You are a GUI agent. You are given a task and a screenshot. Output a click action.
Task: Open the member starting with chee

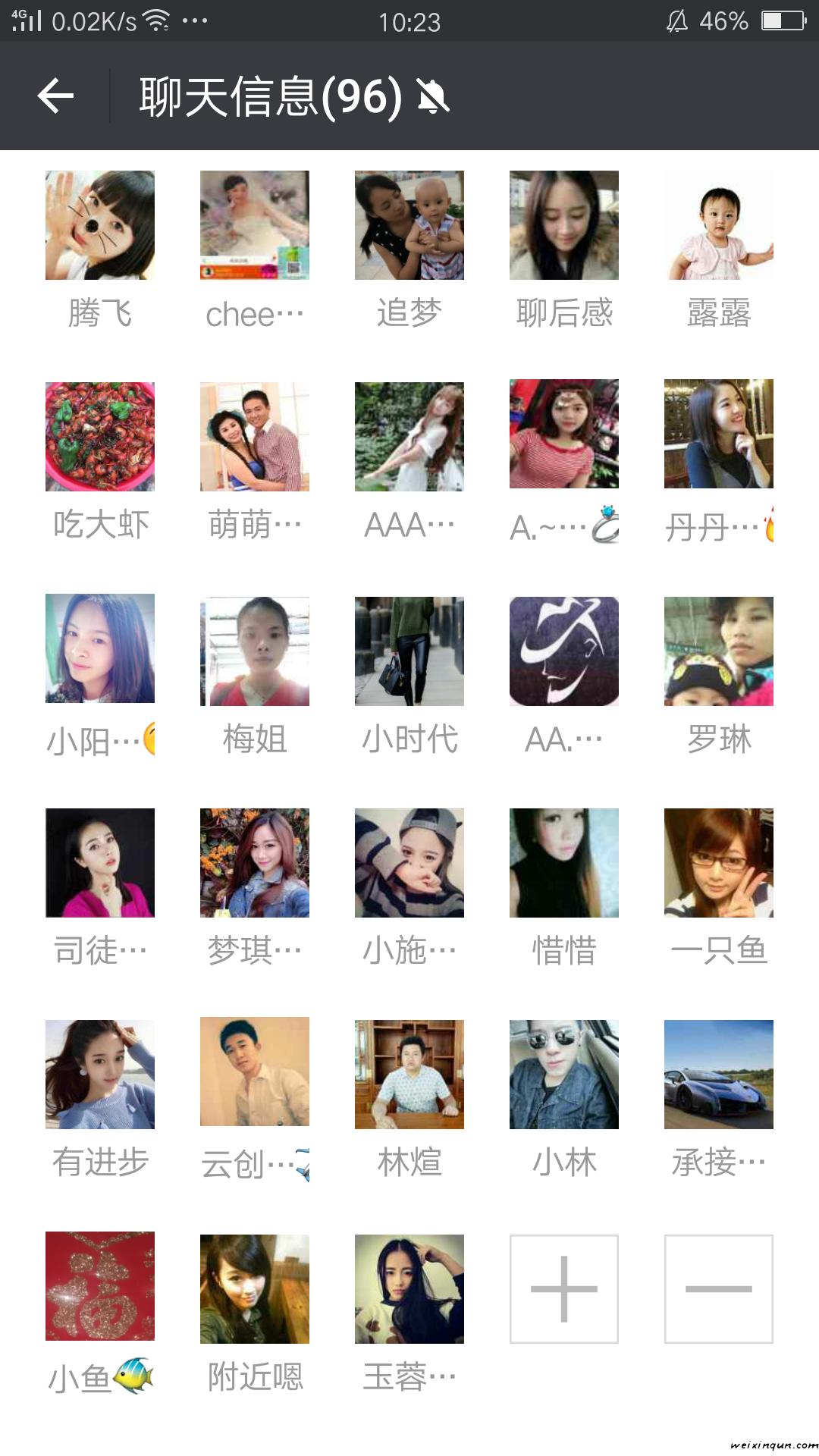(255, 225)
